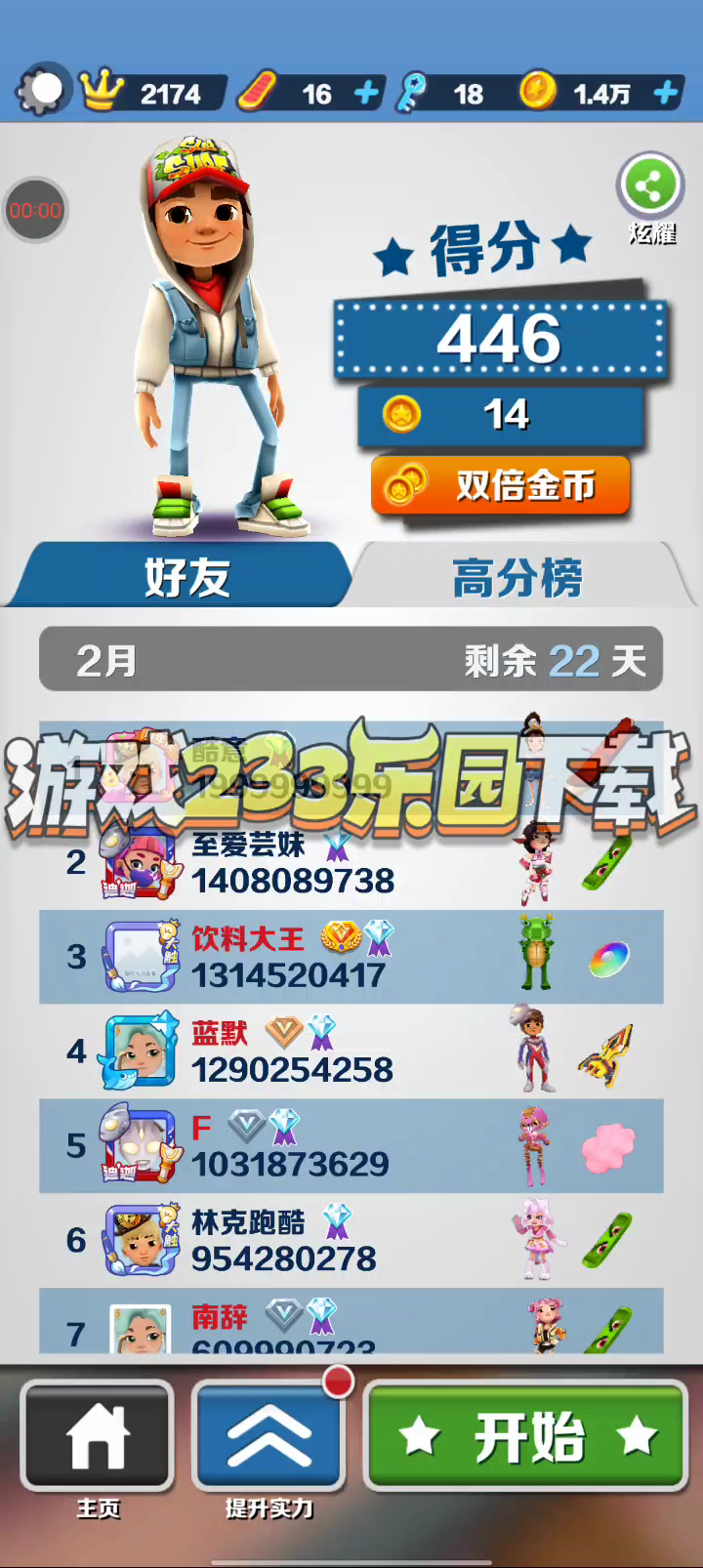This screenshot has height=1568, width=703.
Task: Open 蓝默's leaderboard row
Action: click(351, 1052)
